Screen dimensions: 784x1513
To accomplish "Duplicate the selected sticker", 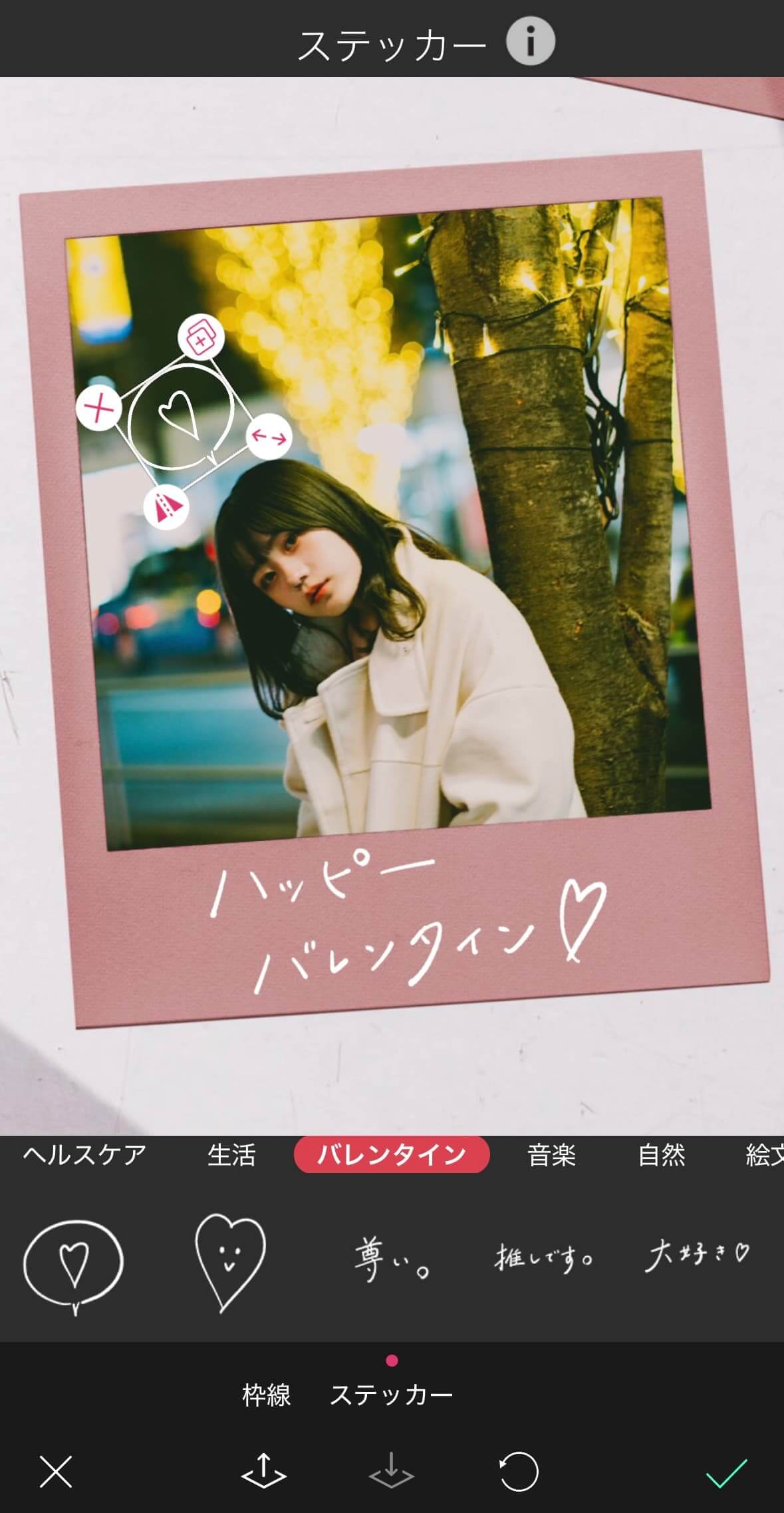I will tap(200, 338).
